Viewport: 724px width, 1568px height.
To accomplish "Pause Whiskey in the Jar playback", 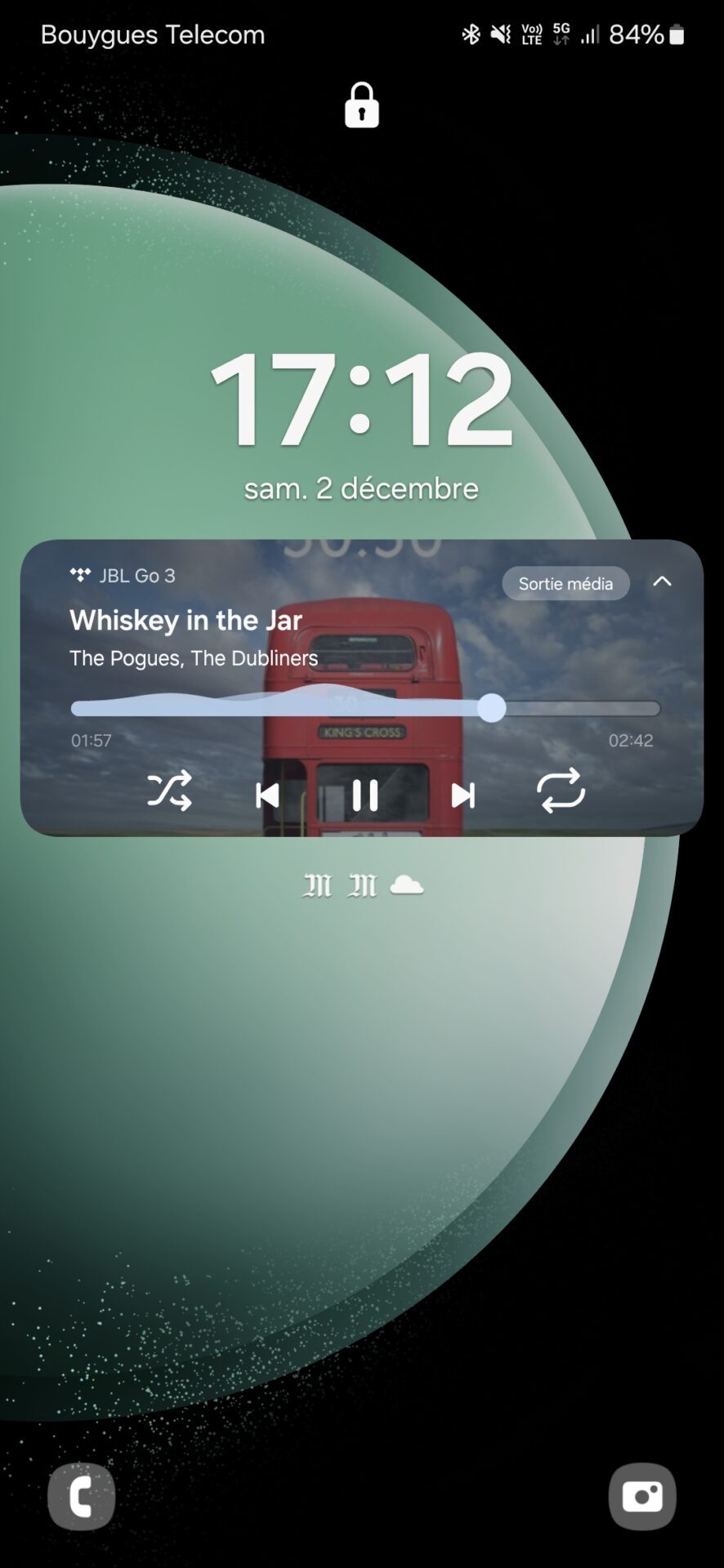I will coord(364,794).
